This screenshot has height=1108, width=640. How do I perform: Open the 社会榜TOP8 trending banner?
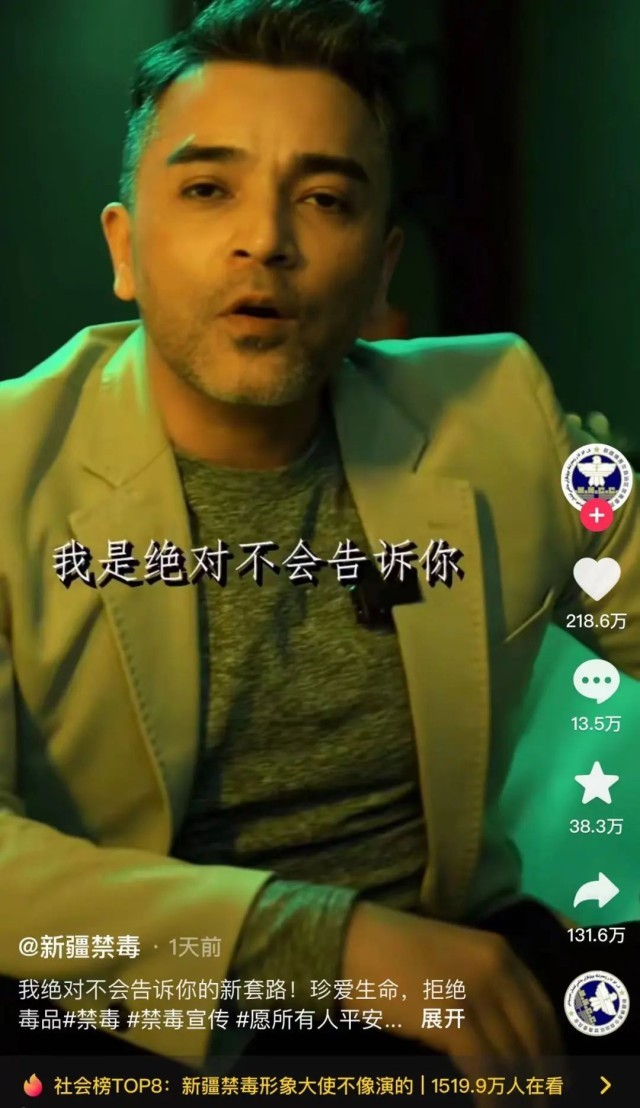point(320,1084)
